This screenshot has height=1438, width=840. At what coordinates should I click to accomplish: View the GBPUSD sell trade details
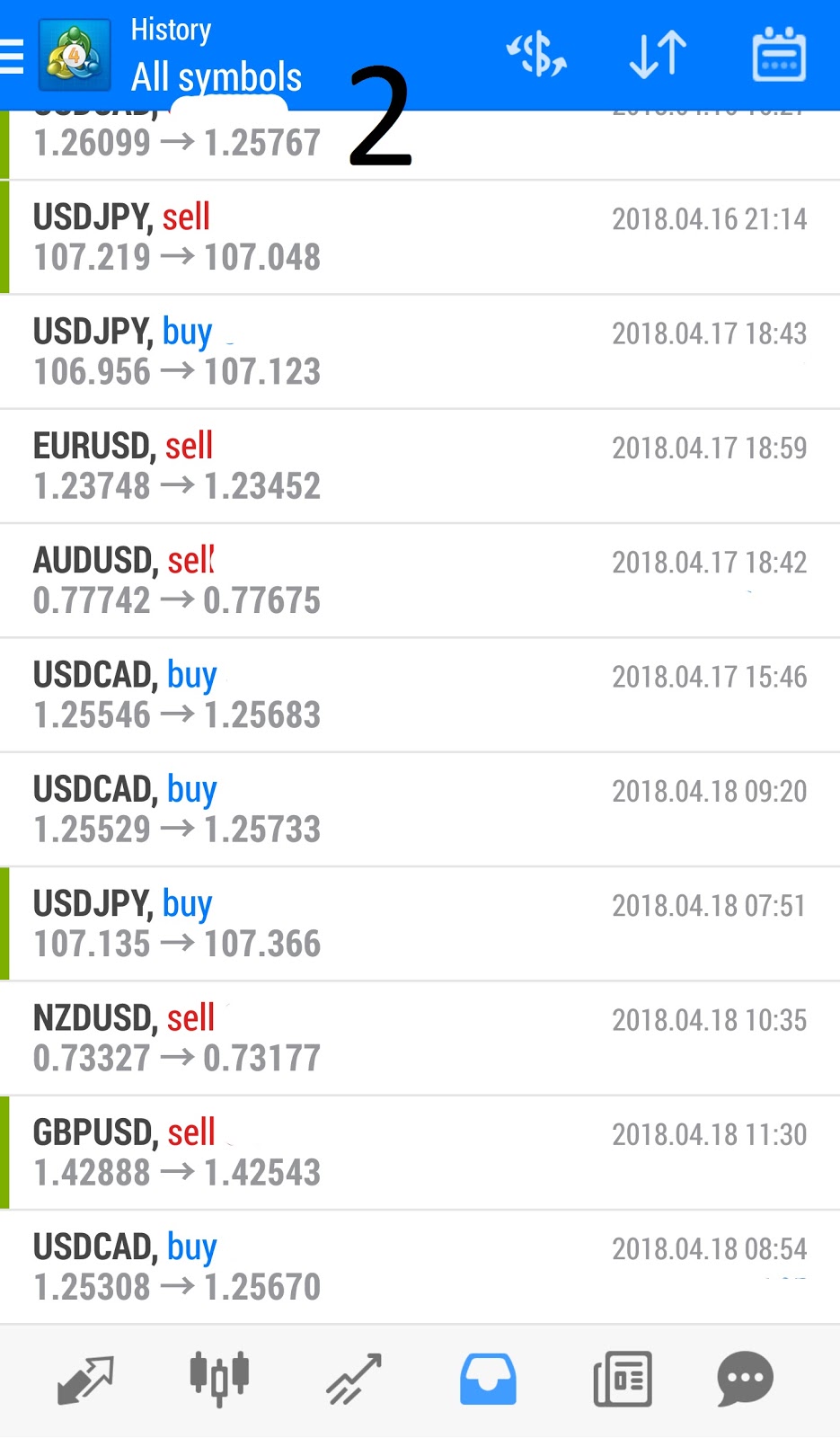[x=420, y=1152]
